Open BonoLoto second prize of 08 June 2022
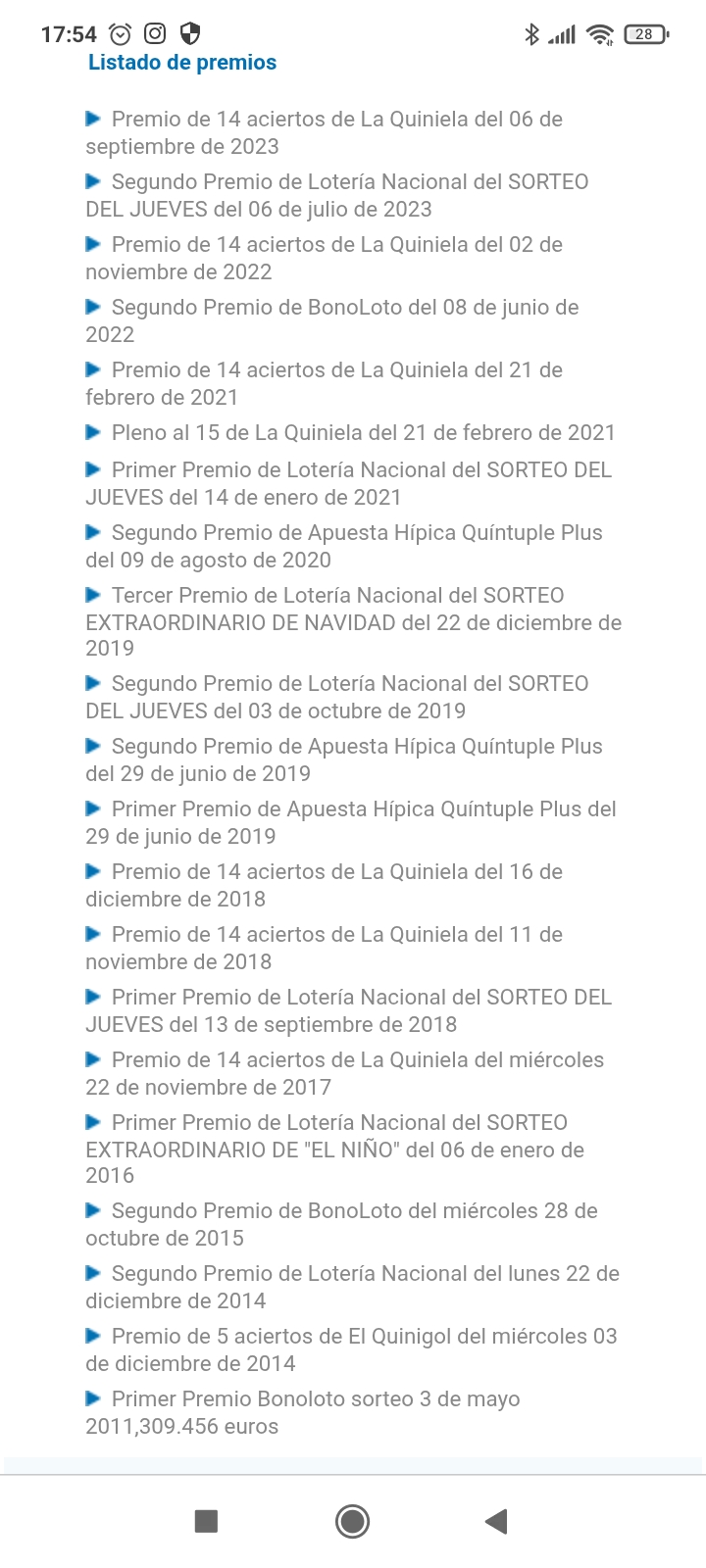 coord(344,308)
